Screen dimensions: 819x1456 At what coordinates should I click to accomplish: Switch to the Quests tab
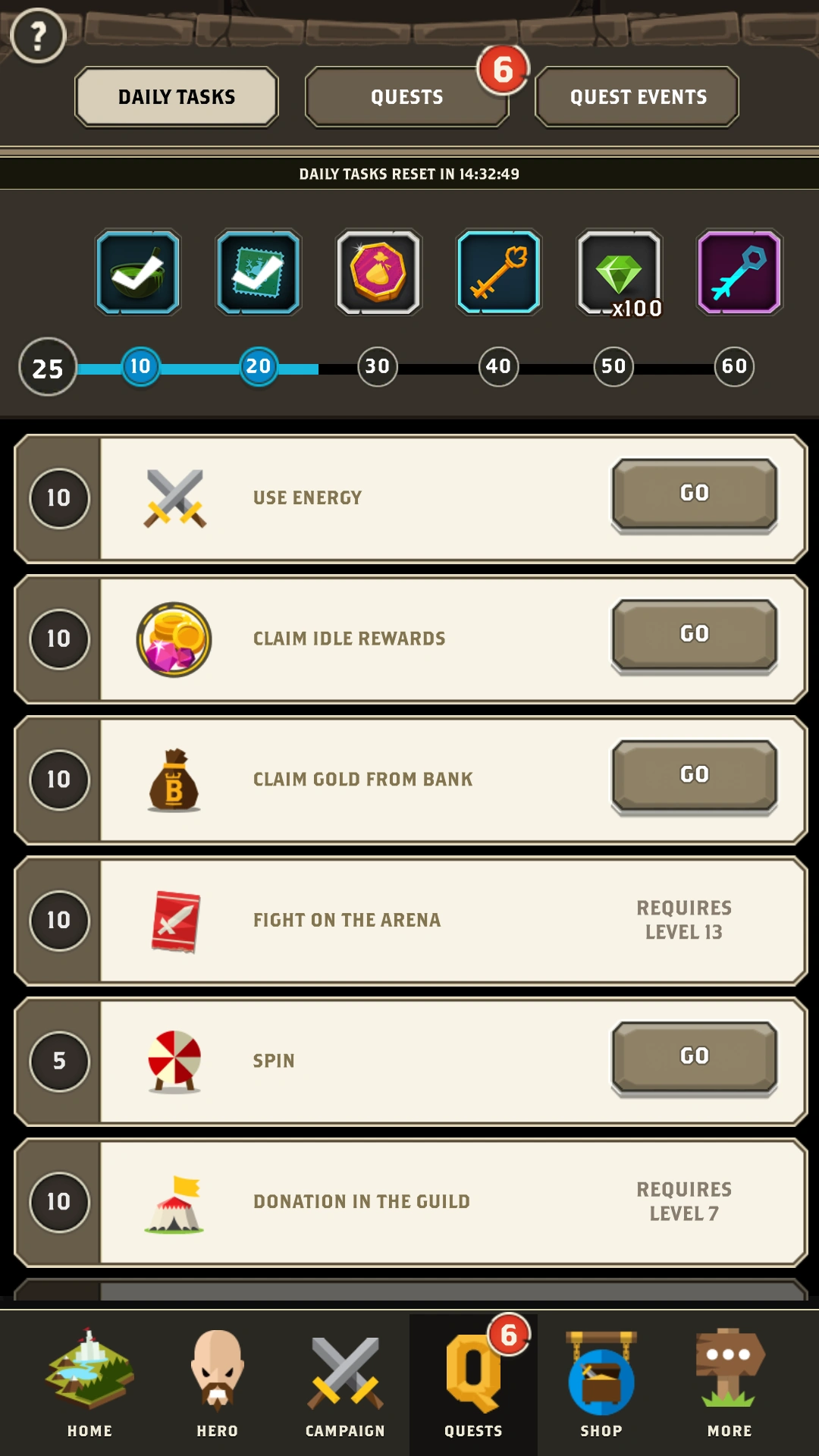pos(406,97)
